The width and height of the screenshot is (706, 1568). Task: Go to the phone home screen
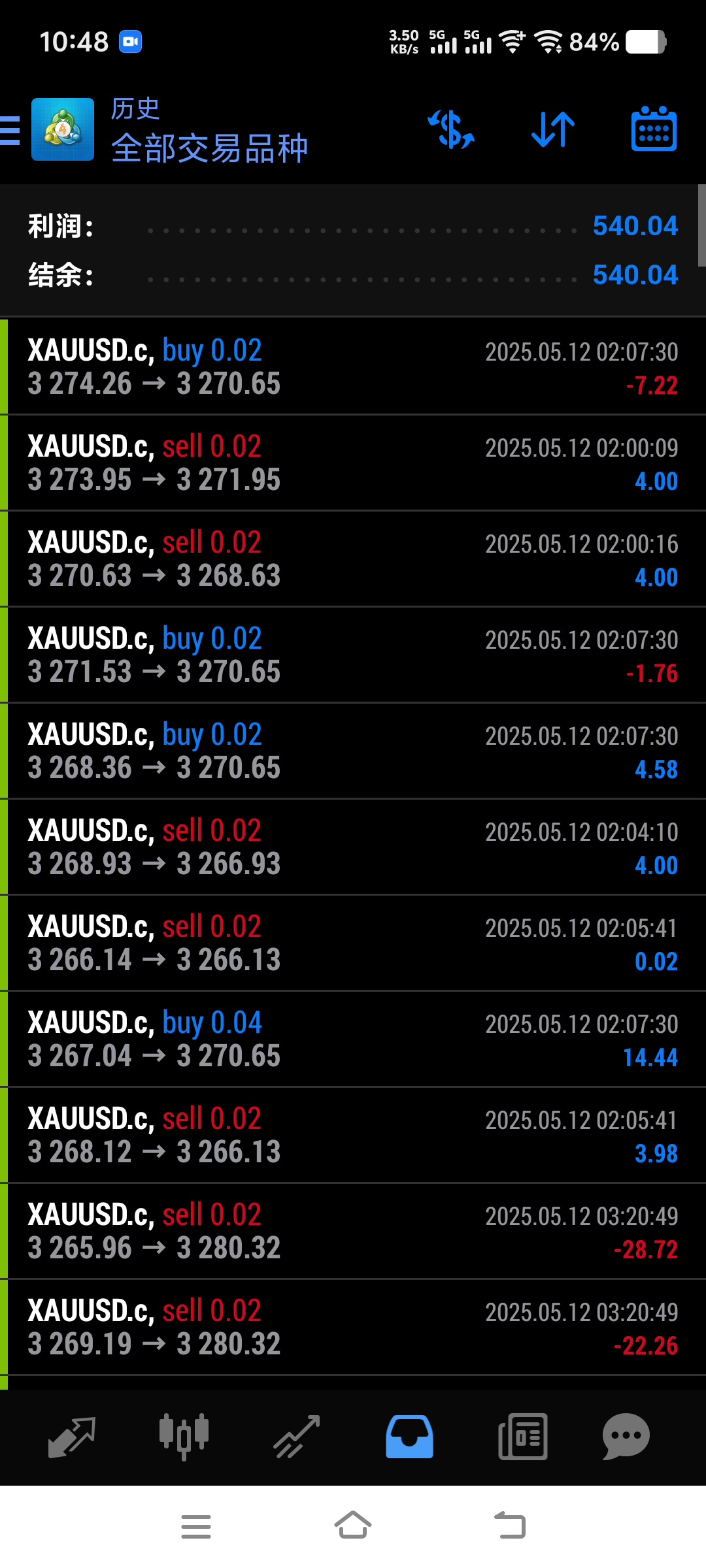(x=353, y=1526)
